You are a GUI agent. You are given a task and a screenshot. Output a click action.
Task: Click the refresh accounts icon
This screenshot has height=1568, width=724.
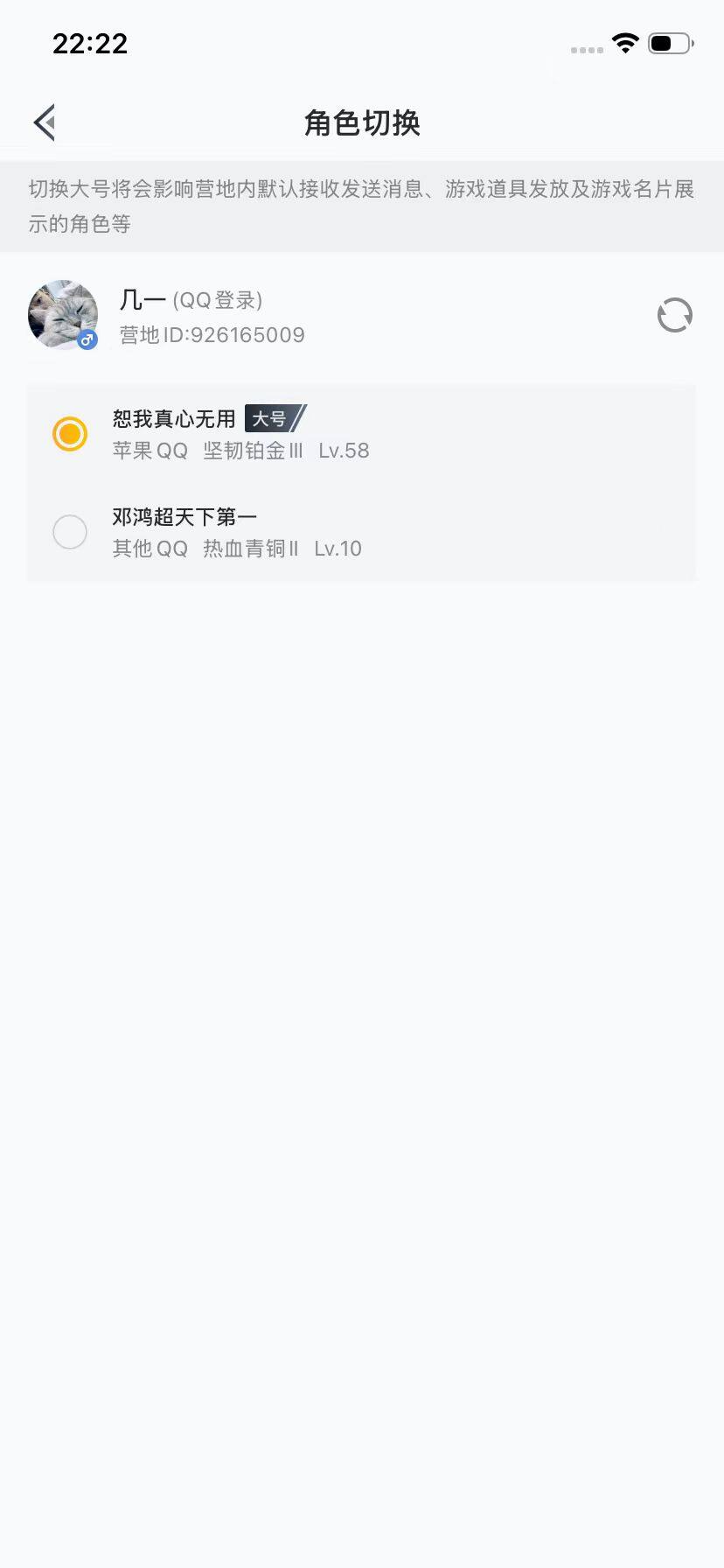tap(674, 316)
